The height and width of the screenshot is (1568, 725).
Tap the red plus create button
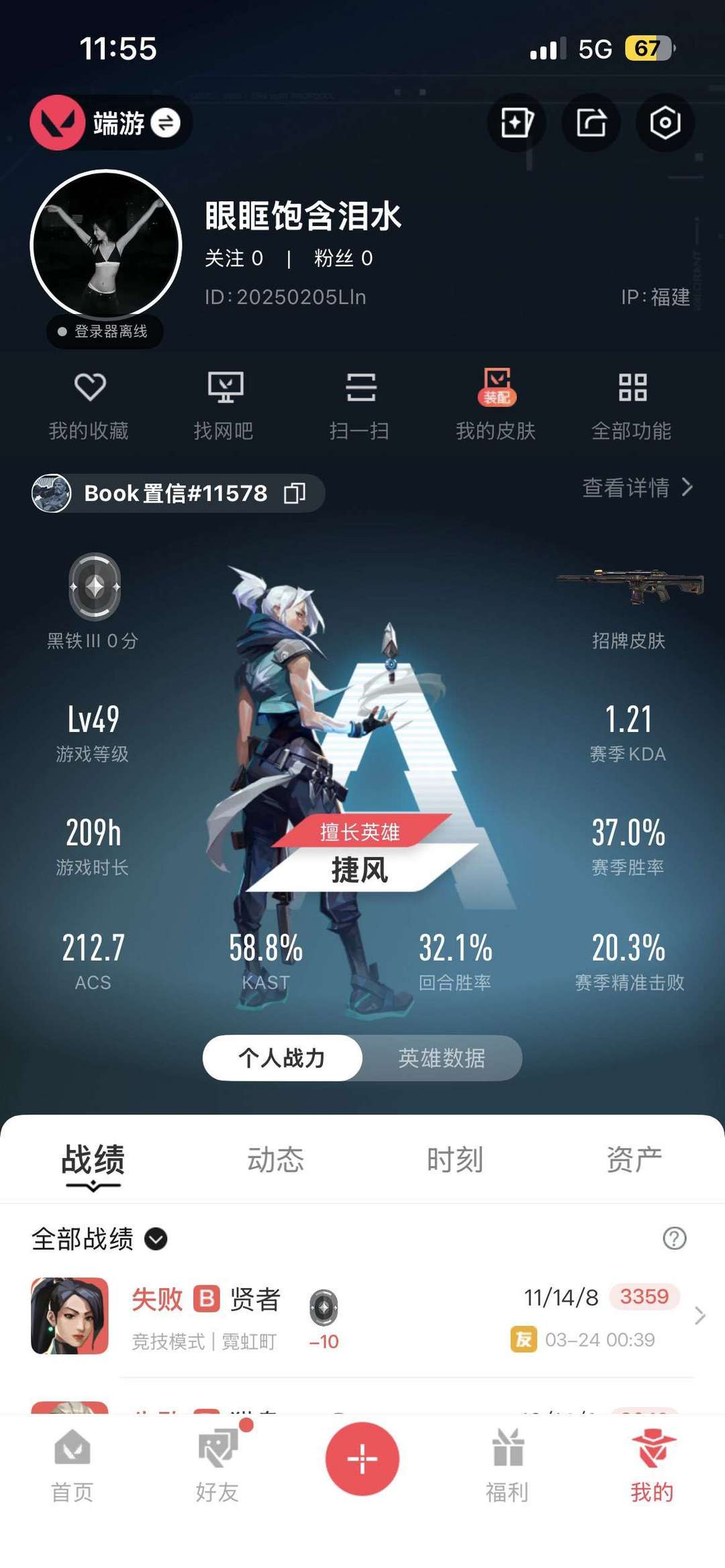tap(362, 1459)
